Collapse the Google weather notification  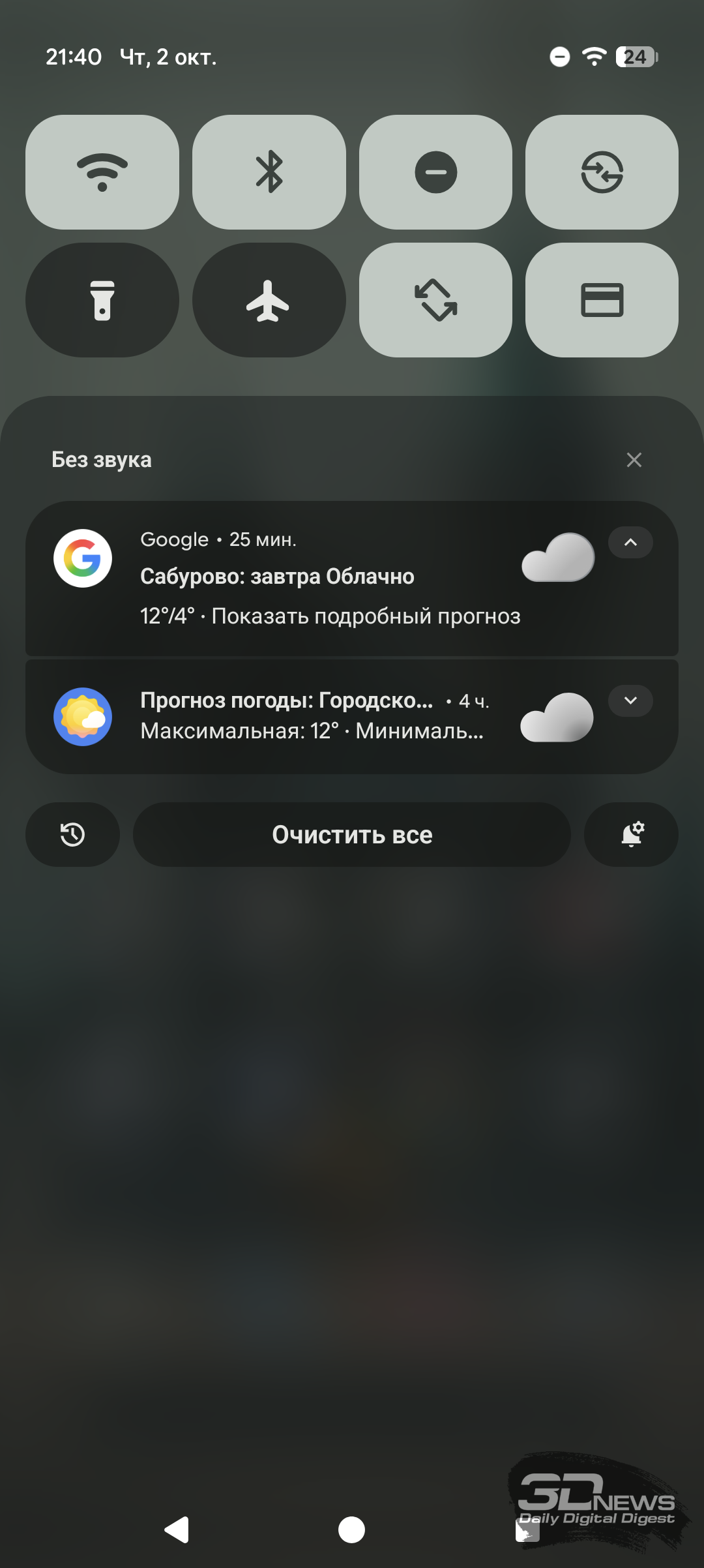coord(630,543)
